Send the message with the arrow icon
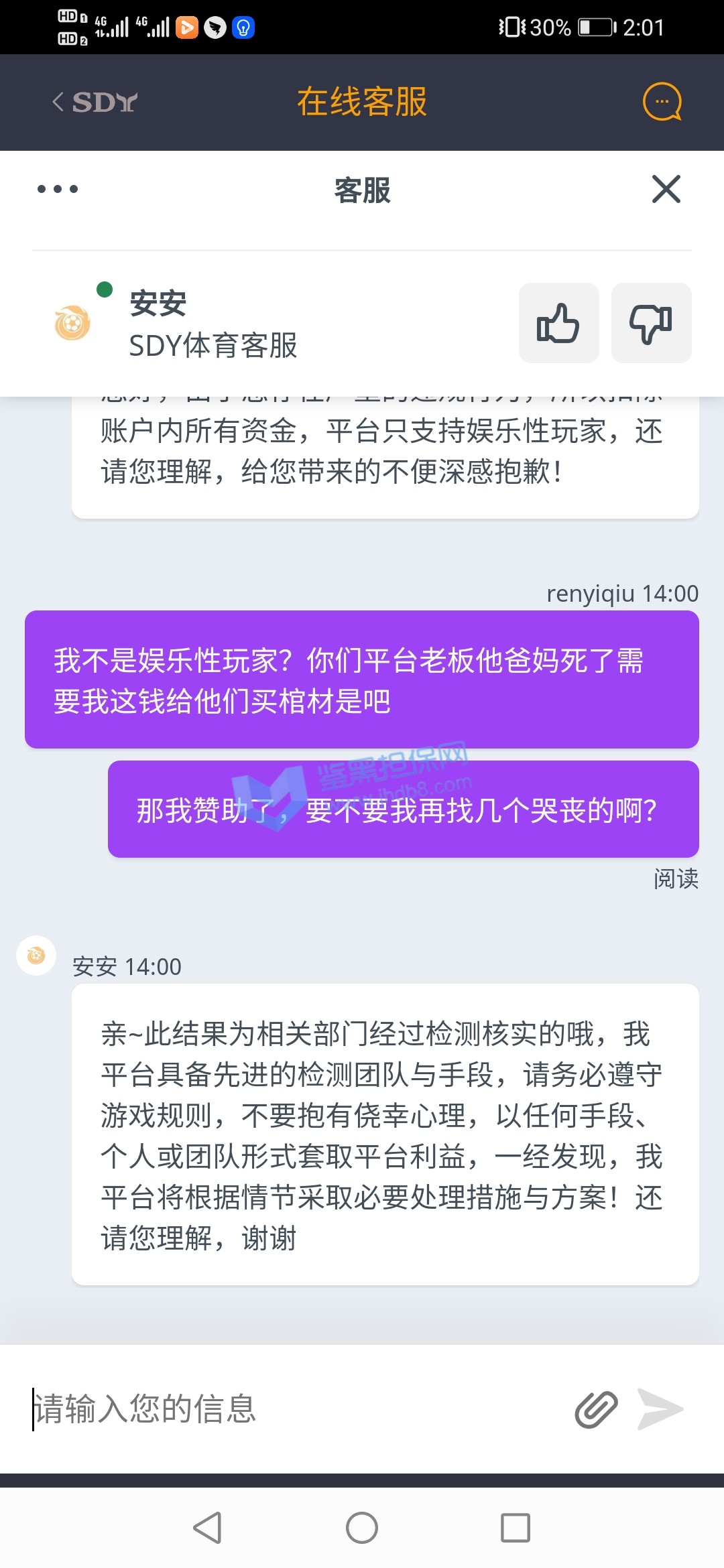Screen dimensions: 724x1568 tap(660, 1409)
